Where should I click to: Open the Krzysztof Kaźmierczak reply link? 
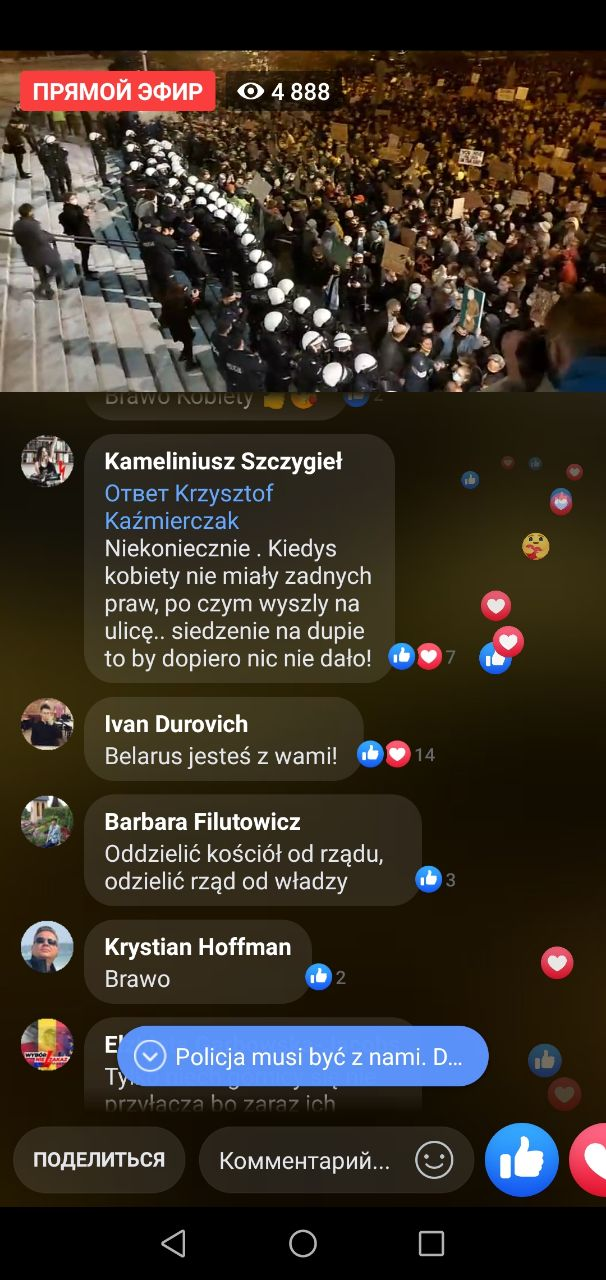(189, 507)
